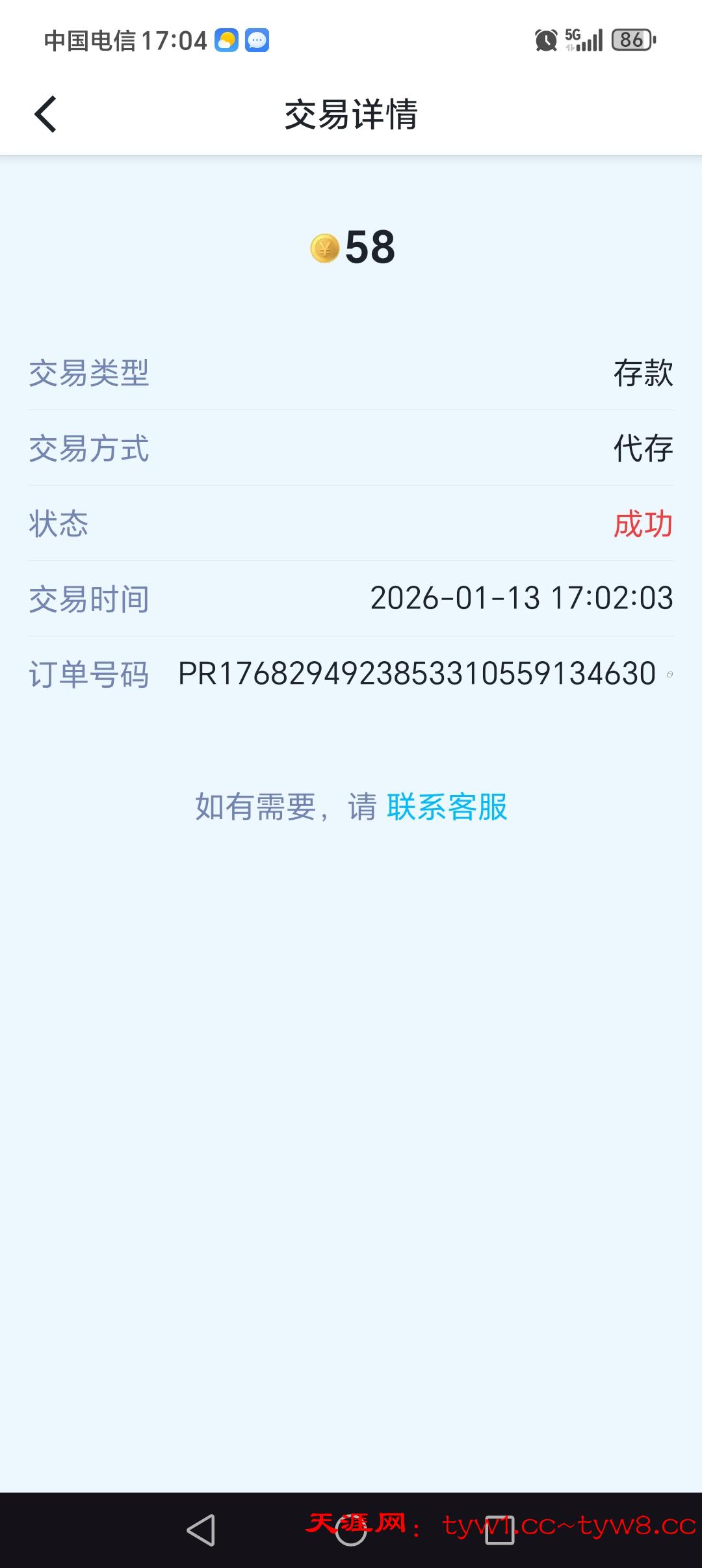Go back from the 交易详情 page
Viewport: 702px width, 1568px height.
tap(45, 114)
